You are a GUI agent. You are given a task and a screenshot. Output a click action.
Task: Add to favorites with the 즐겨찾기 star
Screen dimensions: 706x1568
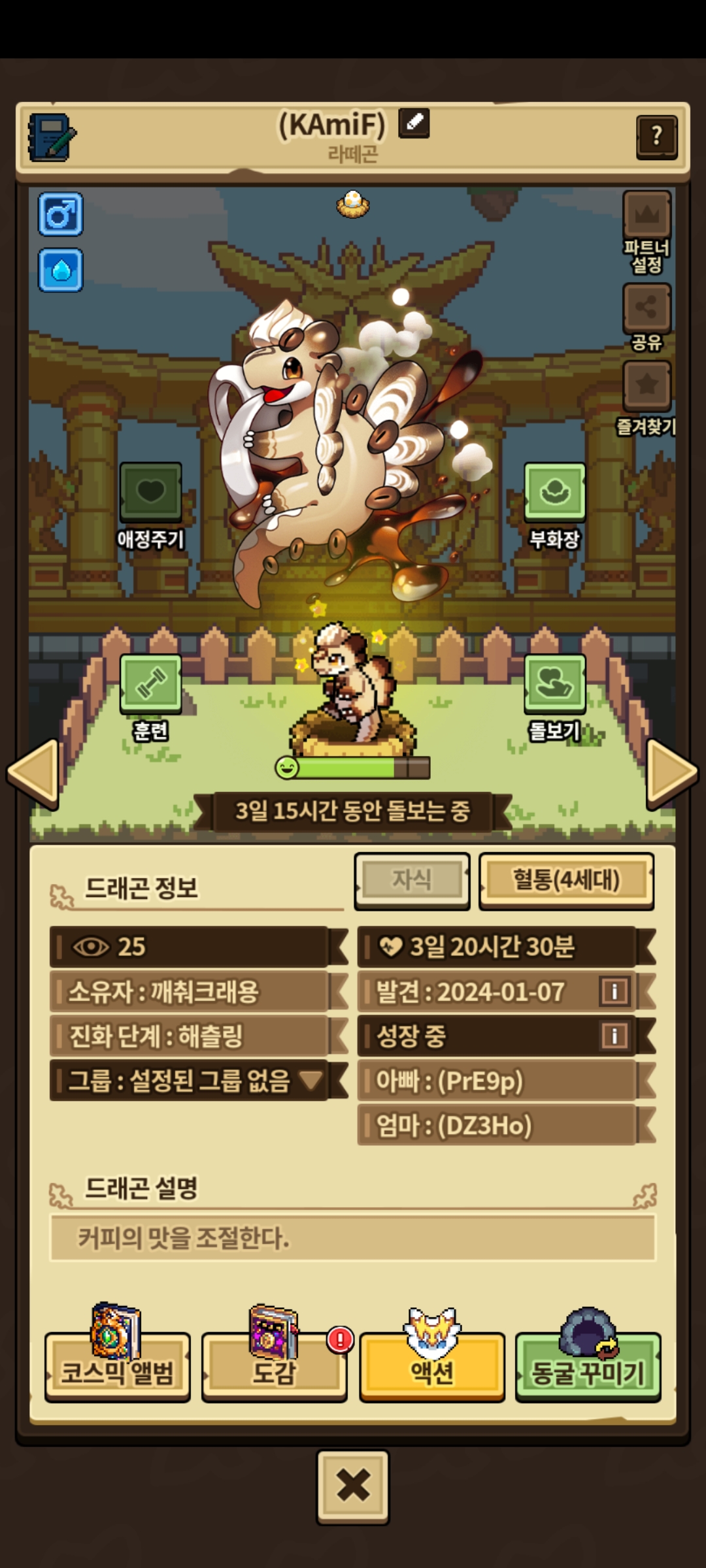coord(647,385)
